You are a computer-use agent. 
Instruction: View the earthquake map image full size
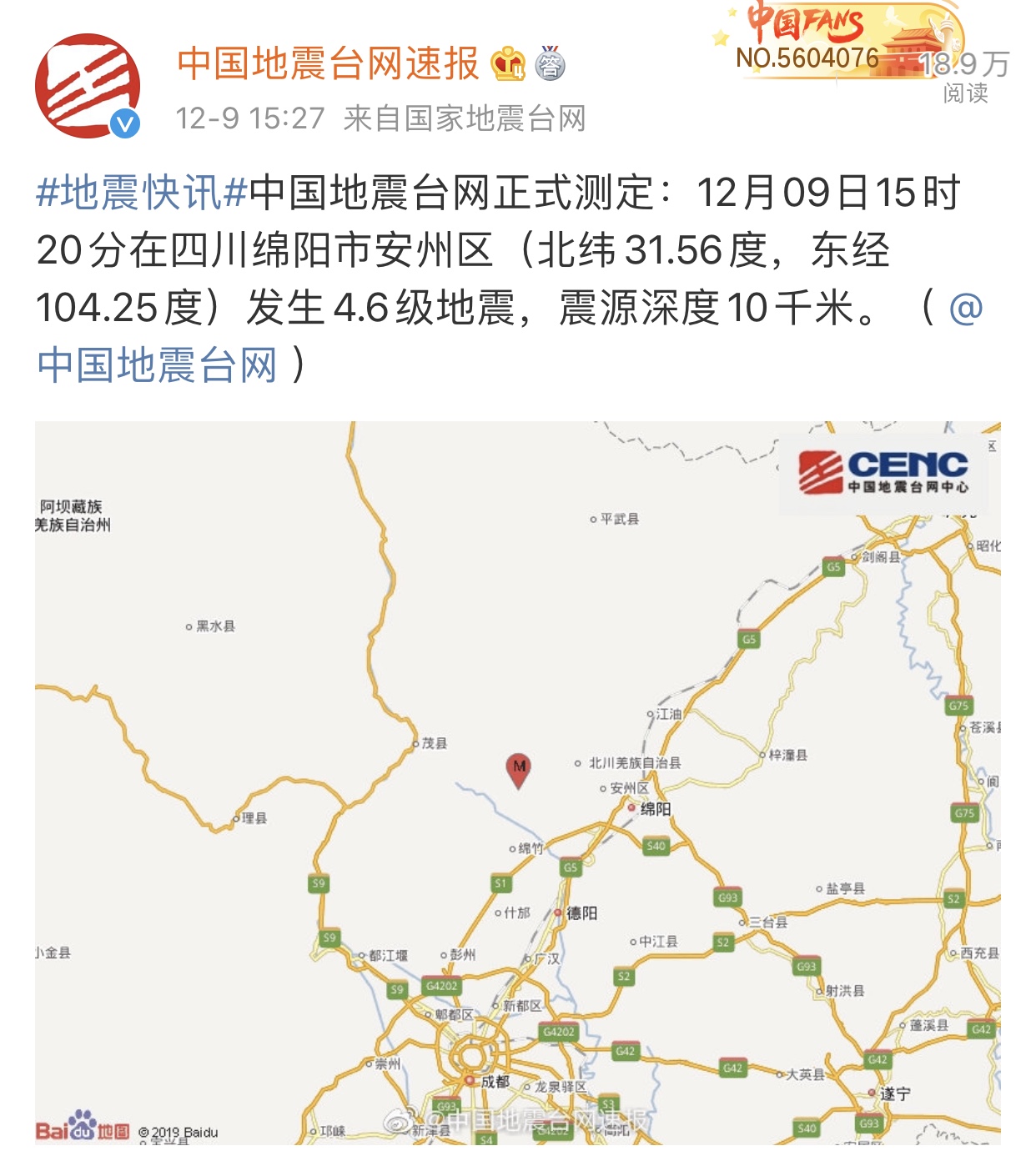[x=517, y=782]
